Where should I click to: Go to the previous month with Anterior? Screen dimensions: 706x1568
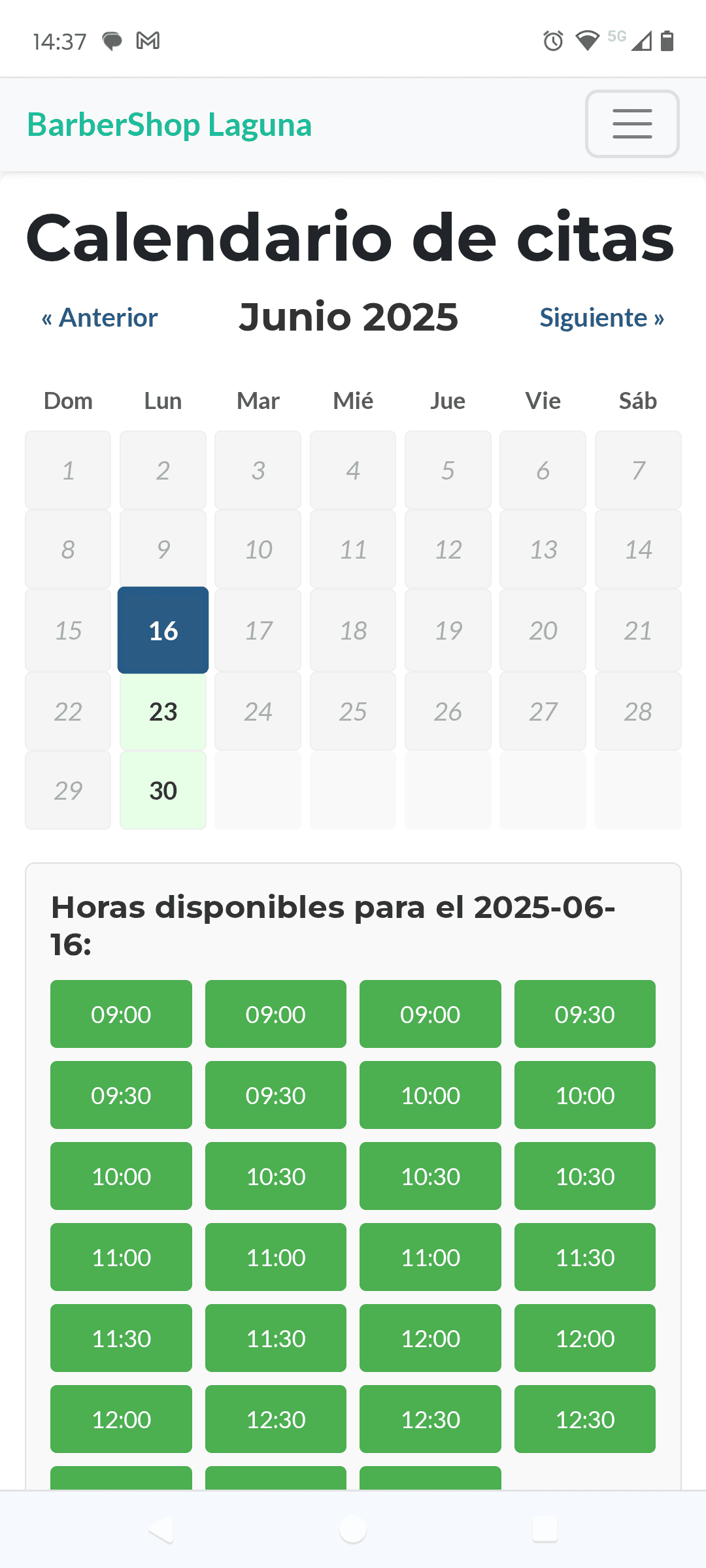[x=100, y=318]
